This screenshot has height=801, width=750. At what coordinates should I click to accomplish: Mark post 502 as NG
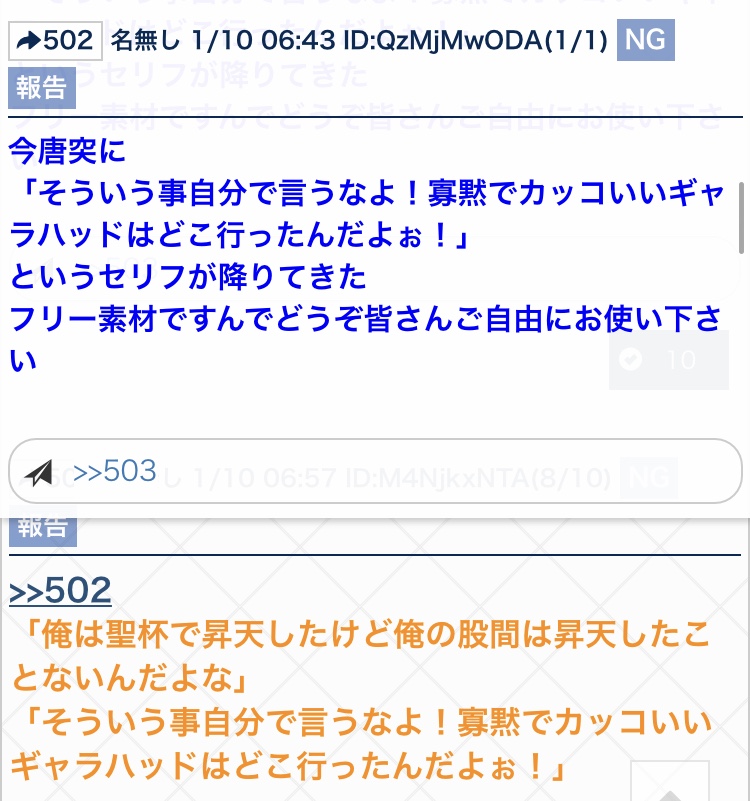[x=645, y=41]
